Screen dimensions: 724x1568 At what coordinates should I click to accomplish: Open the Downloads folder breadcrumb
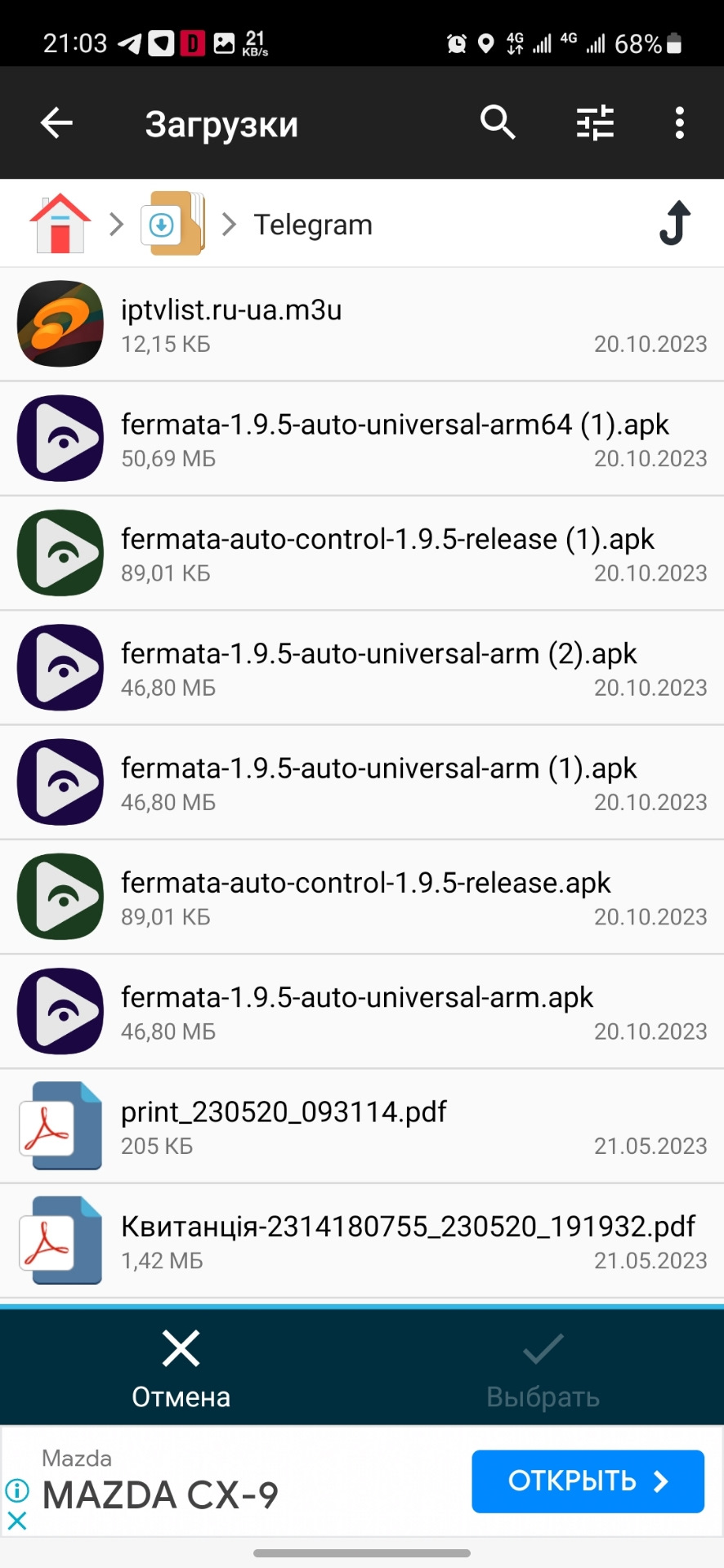coord(172,224)
